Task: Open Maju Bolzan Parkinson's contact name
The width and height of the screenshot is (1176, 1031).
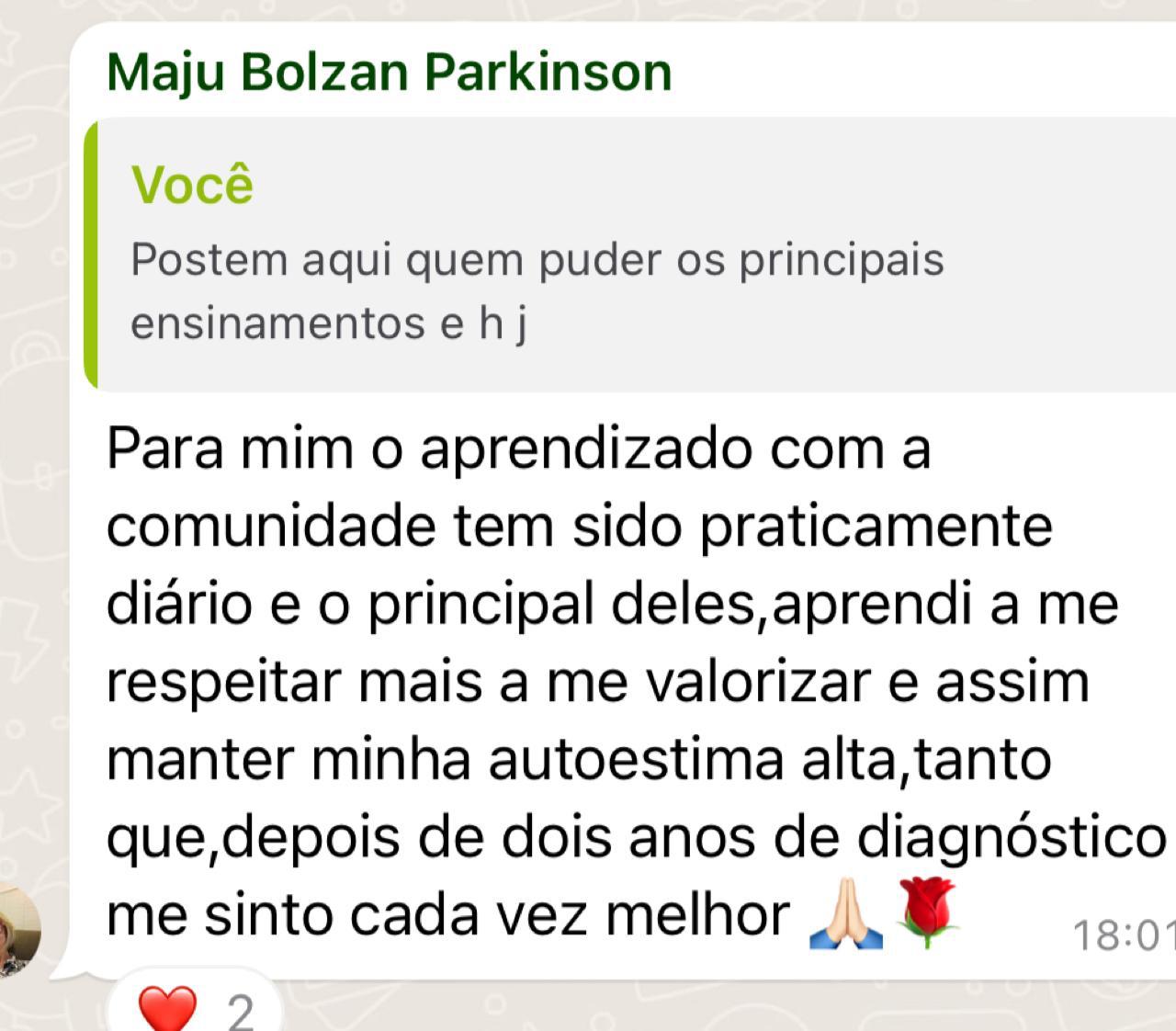Action: 389,73
